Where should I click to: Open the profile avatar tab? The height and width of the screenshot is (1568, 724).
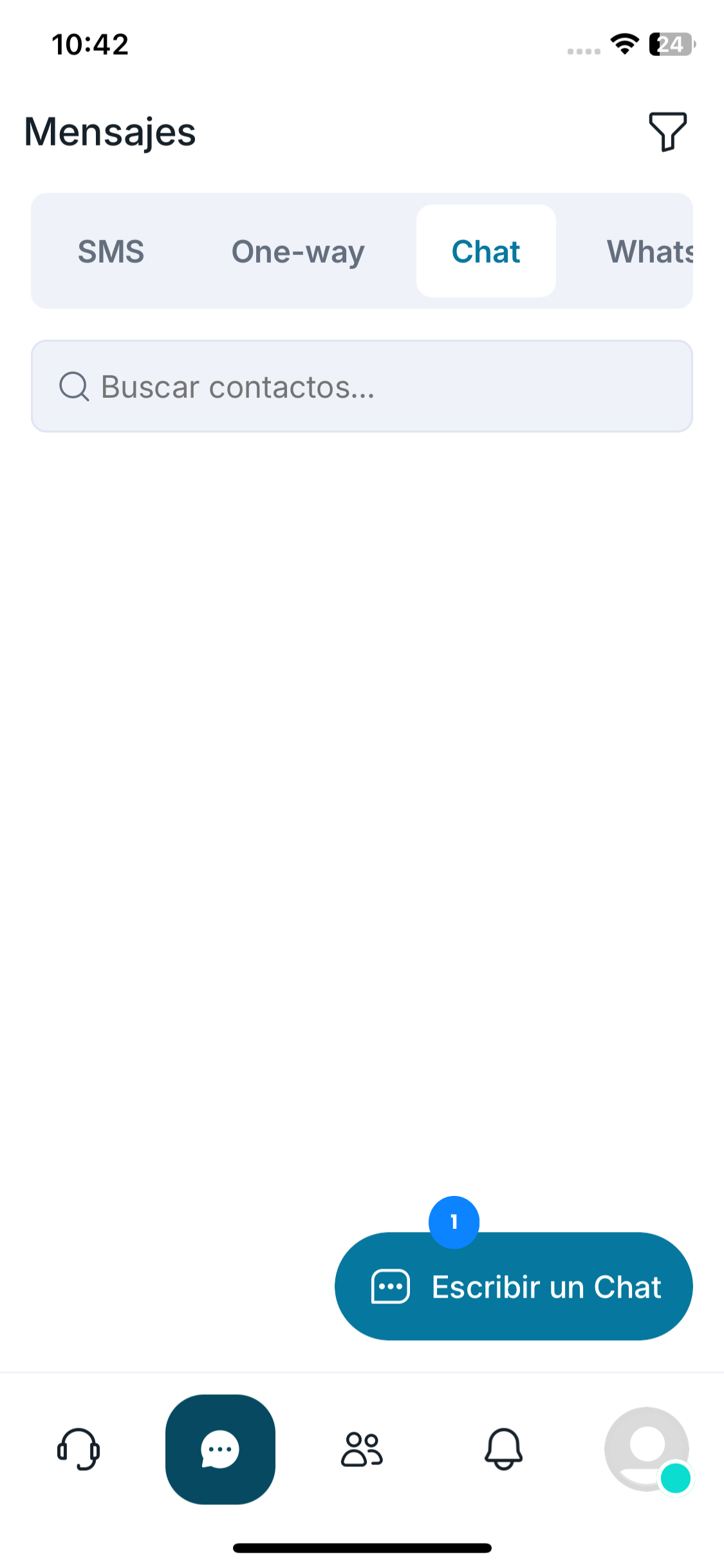[x=647, y=1449]
